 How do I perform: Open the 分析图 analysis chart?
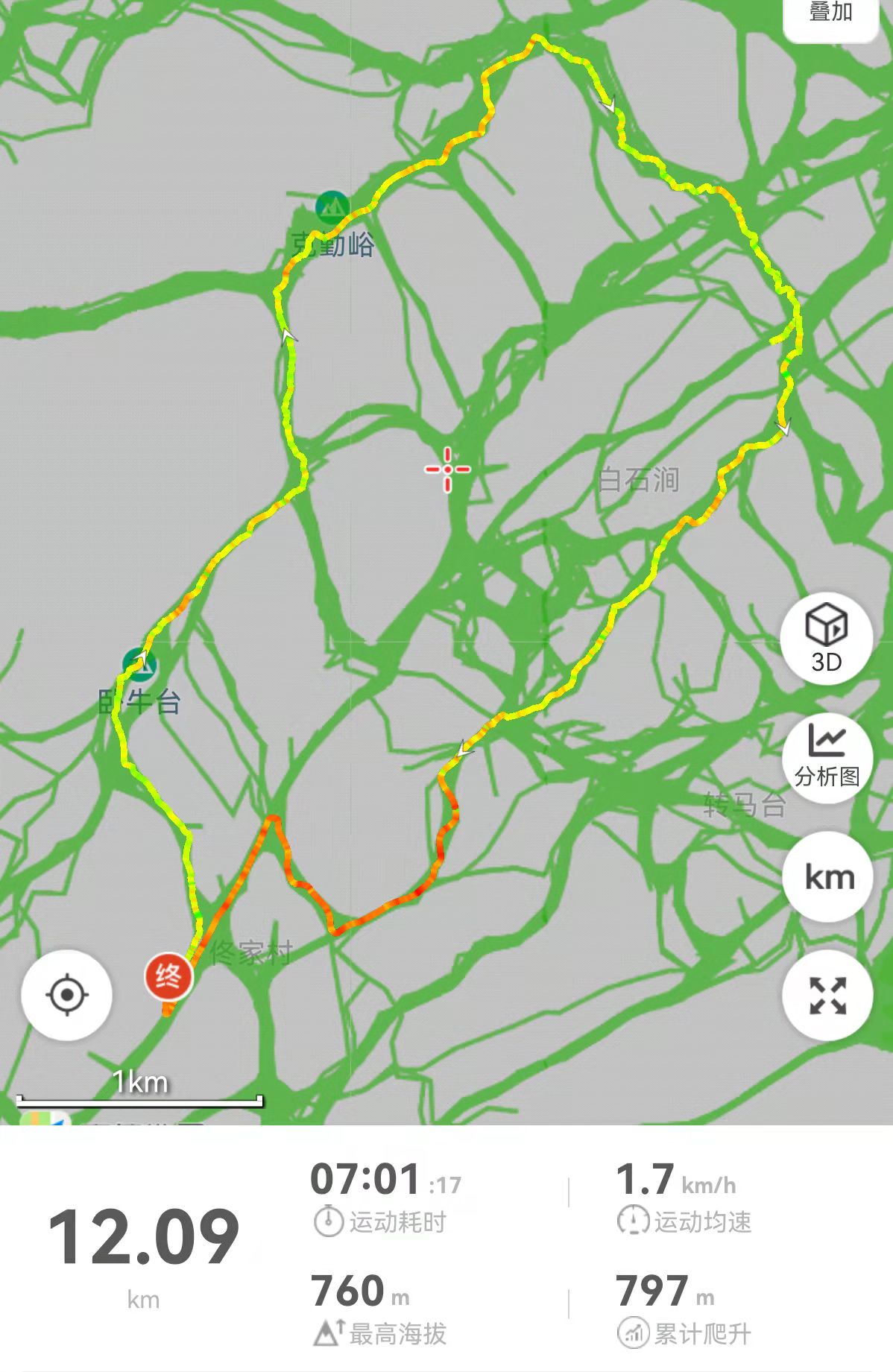click(x=827, y=758)
